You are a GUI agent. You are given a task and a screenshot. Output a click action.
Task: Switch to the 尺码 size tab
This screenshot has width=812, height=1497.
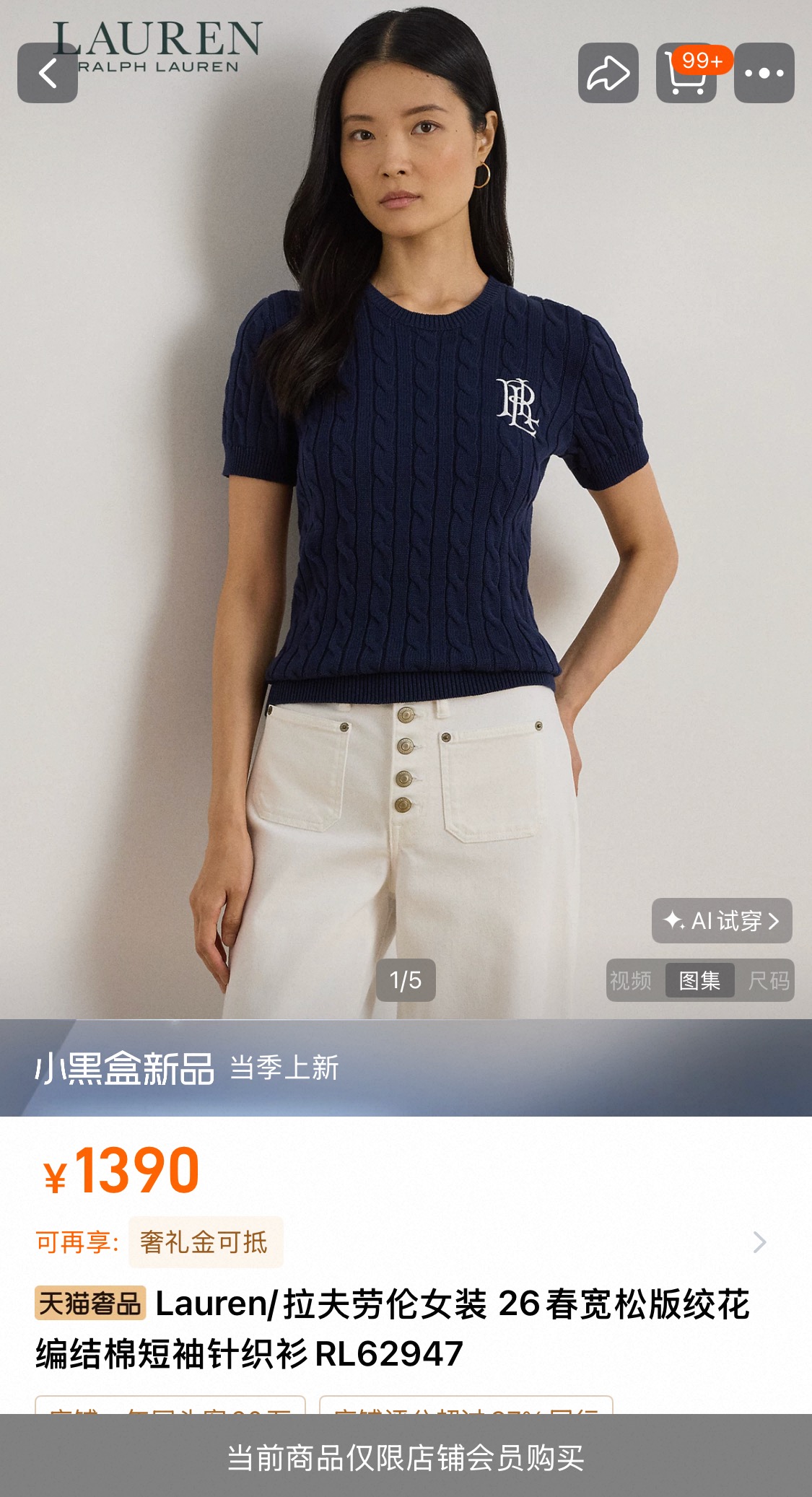768,980
